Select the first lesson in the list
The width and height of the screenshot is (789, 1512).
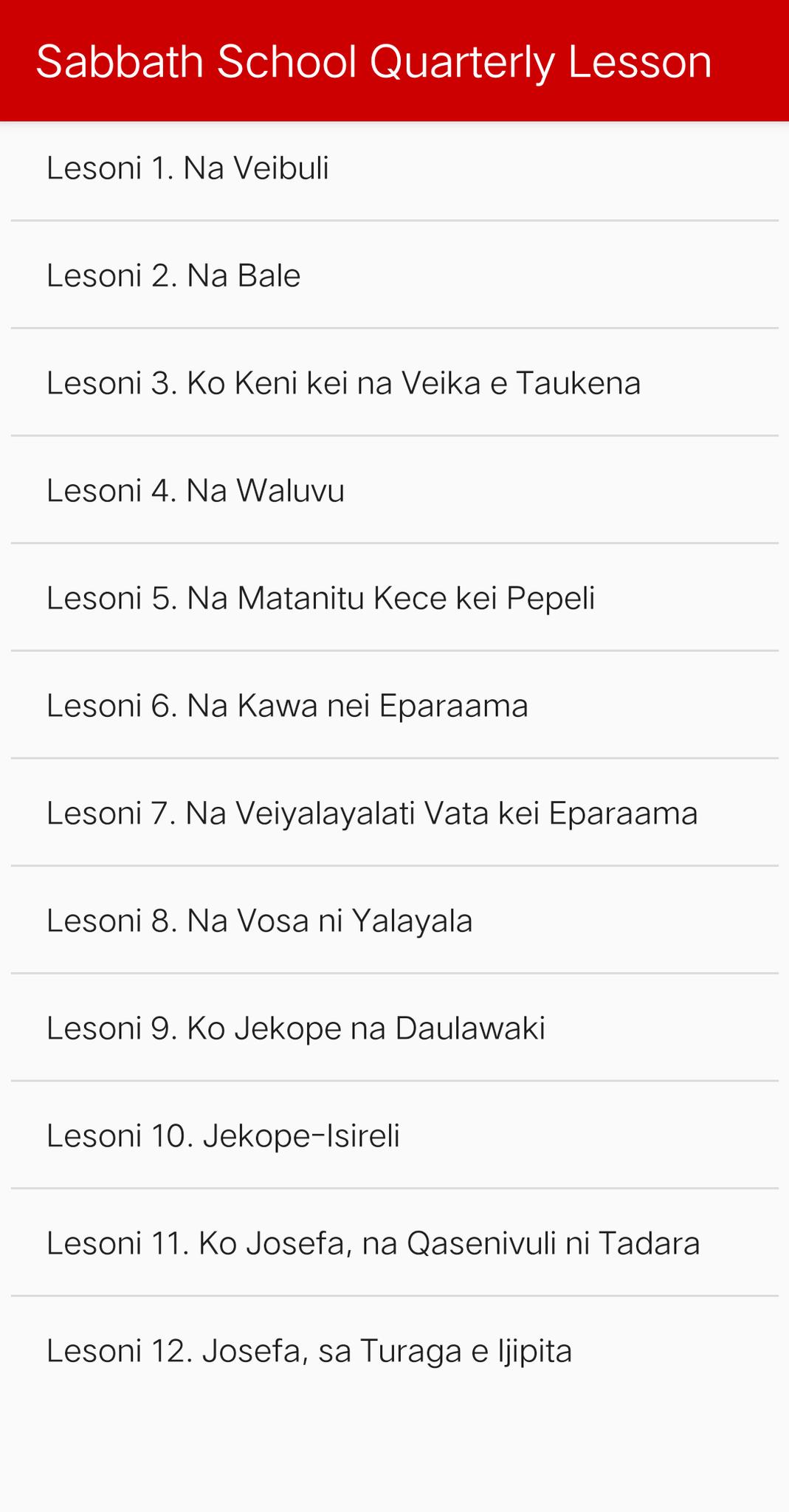click(x=394, y=168)
